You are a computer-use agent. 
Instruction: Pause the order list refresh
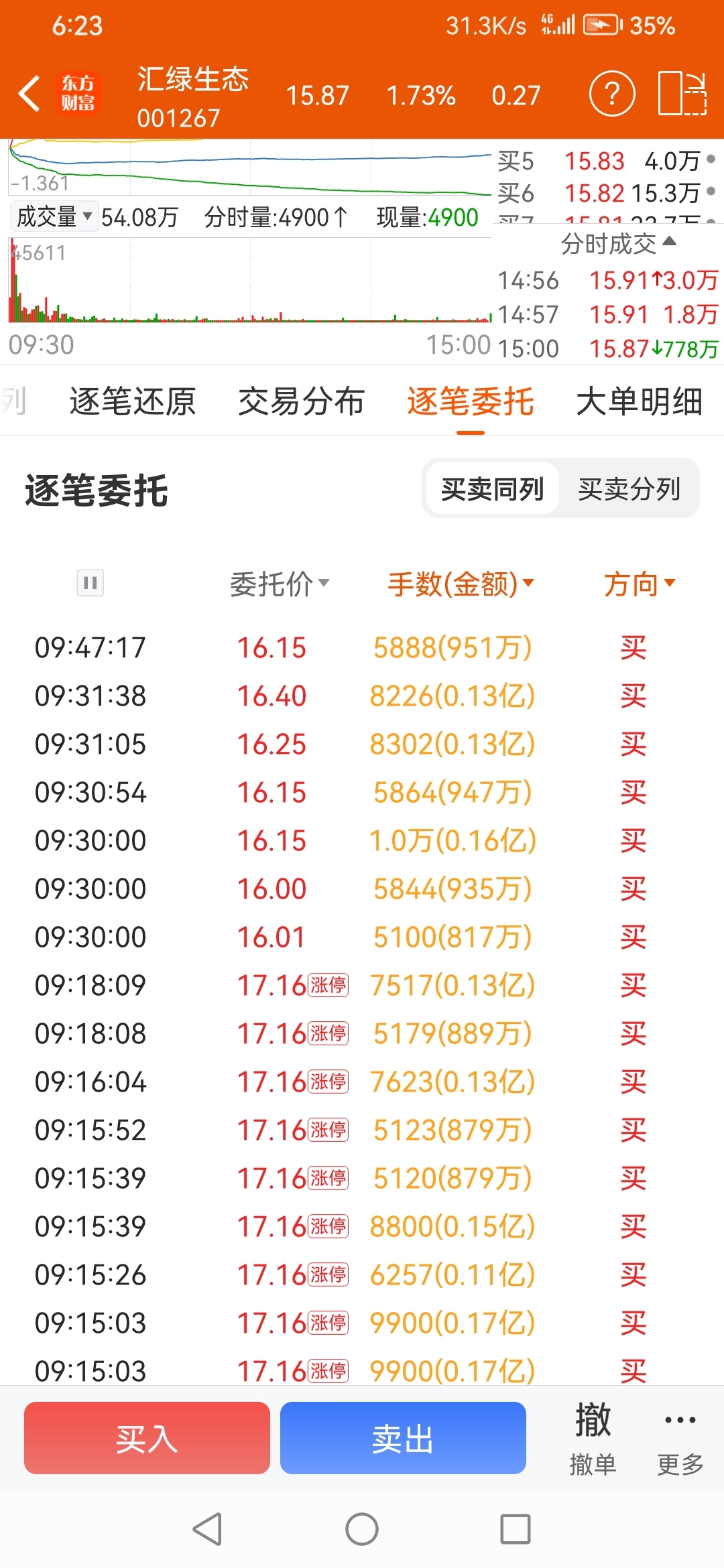click(90, 583)
